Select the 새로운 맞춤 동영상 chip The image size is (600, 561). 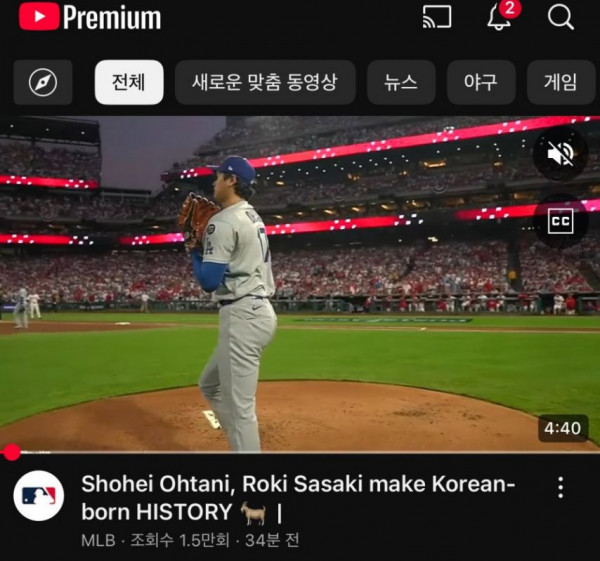[x=265, y=83]
